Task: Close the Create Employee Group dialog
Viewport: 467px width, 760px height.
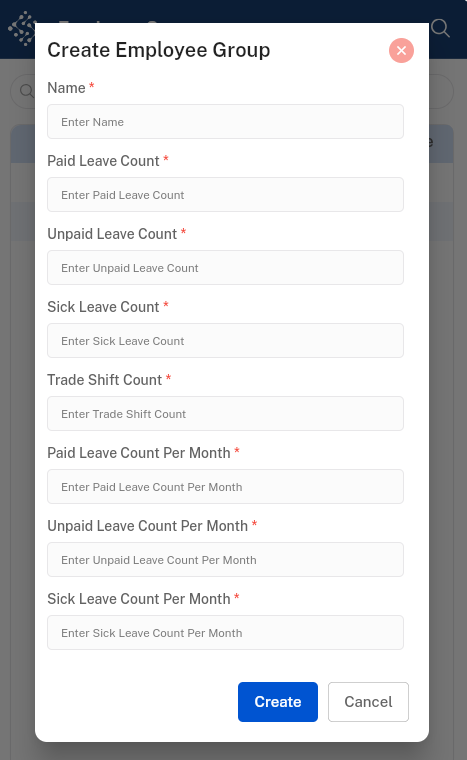Action: click(x=401, y=50)
